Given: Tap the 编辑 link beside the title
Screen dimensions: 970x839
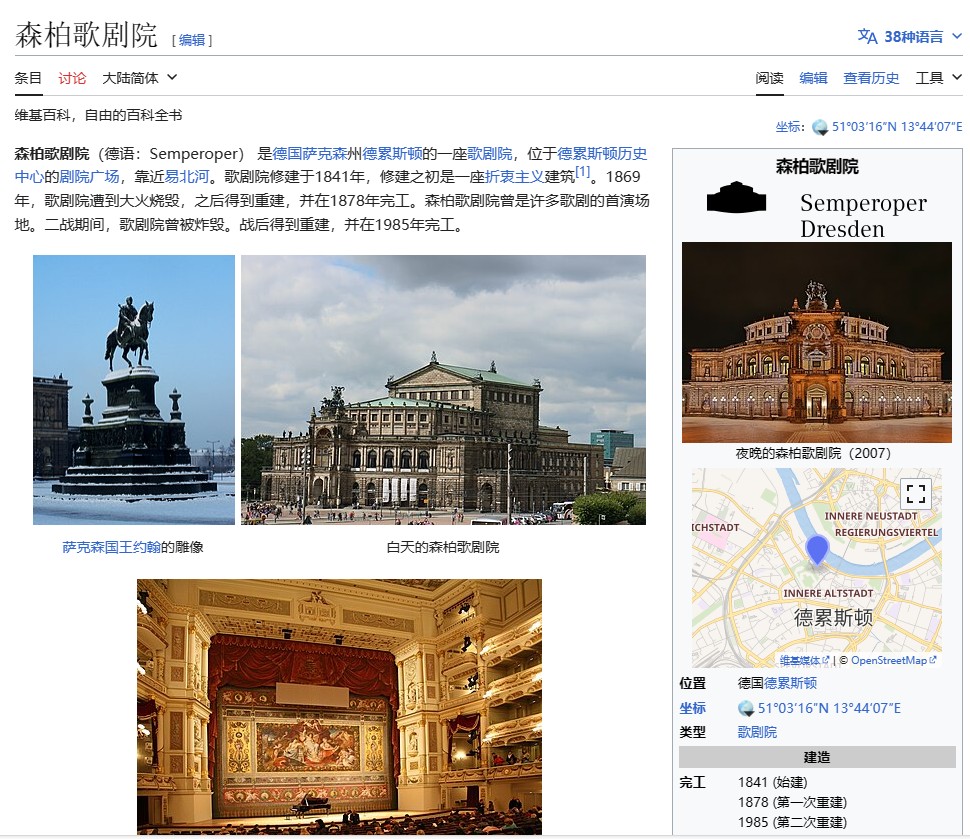Looking at the screenshot, I should coord(192,40).
